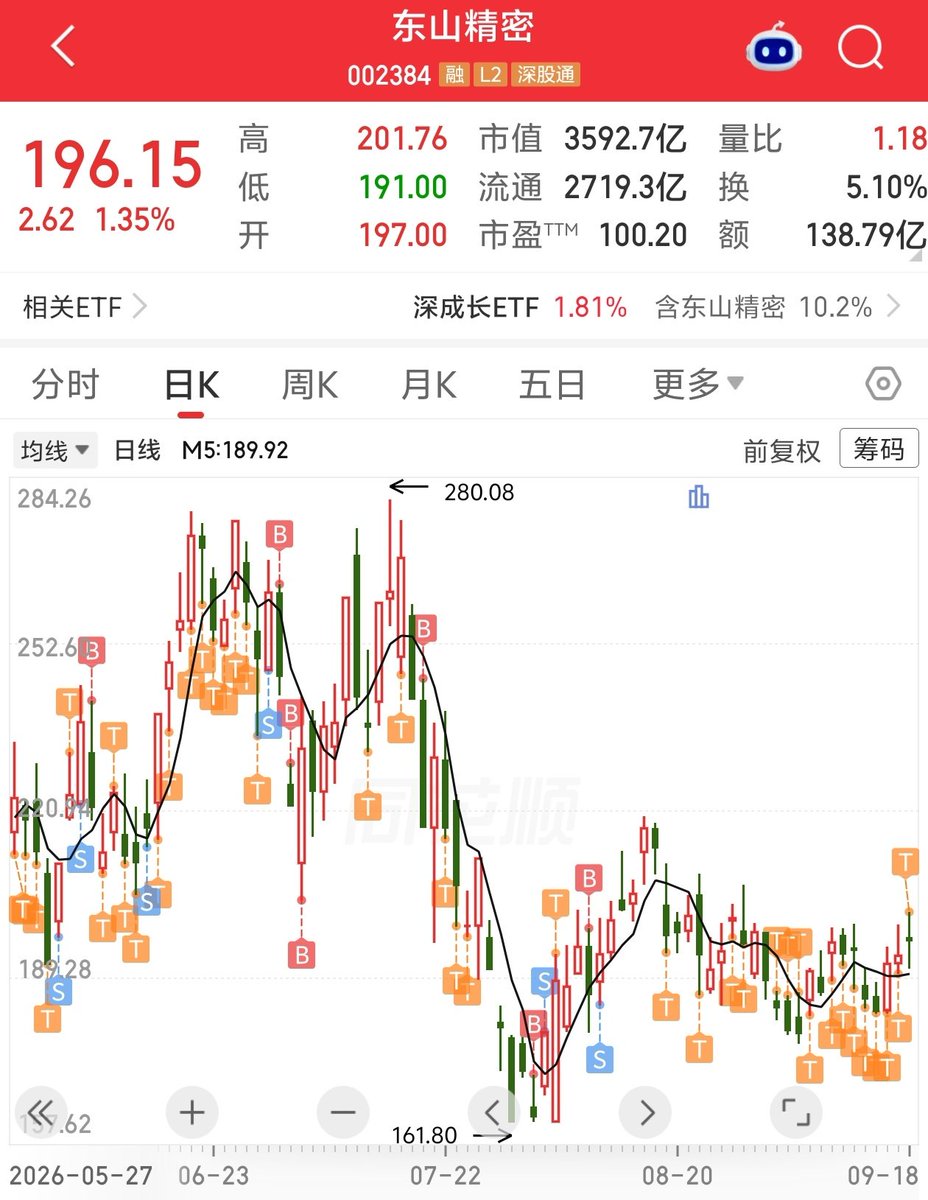The height and width of the screenshot is (1200, 928).
Task: Zoom out chart with minus button
Action: [x=343, y=1111]
